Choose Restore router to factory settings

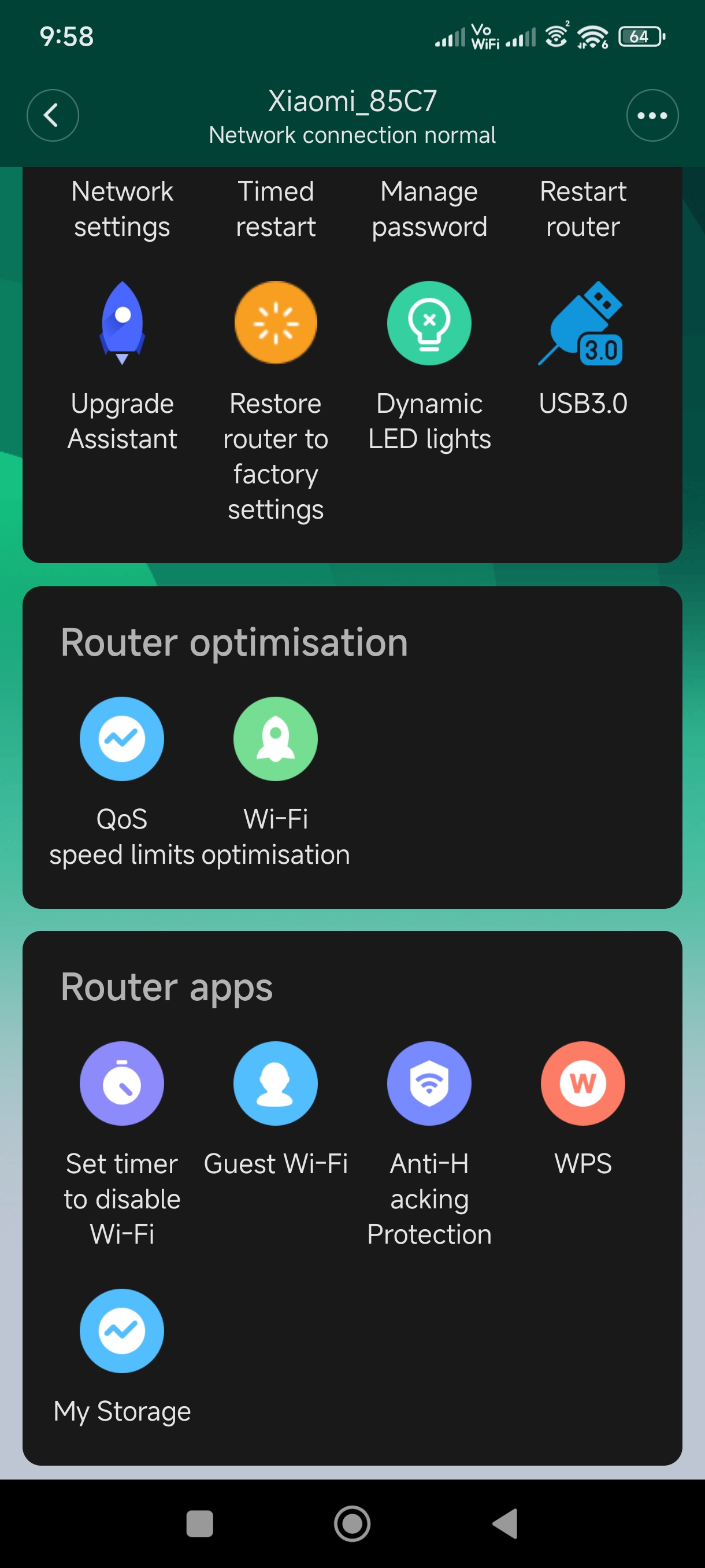276,401
